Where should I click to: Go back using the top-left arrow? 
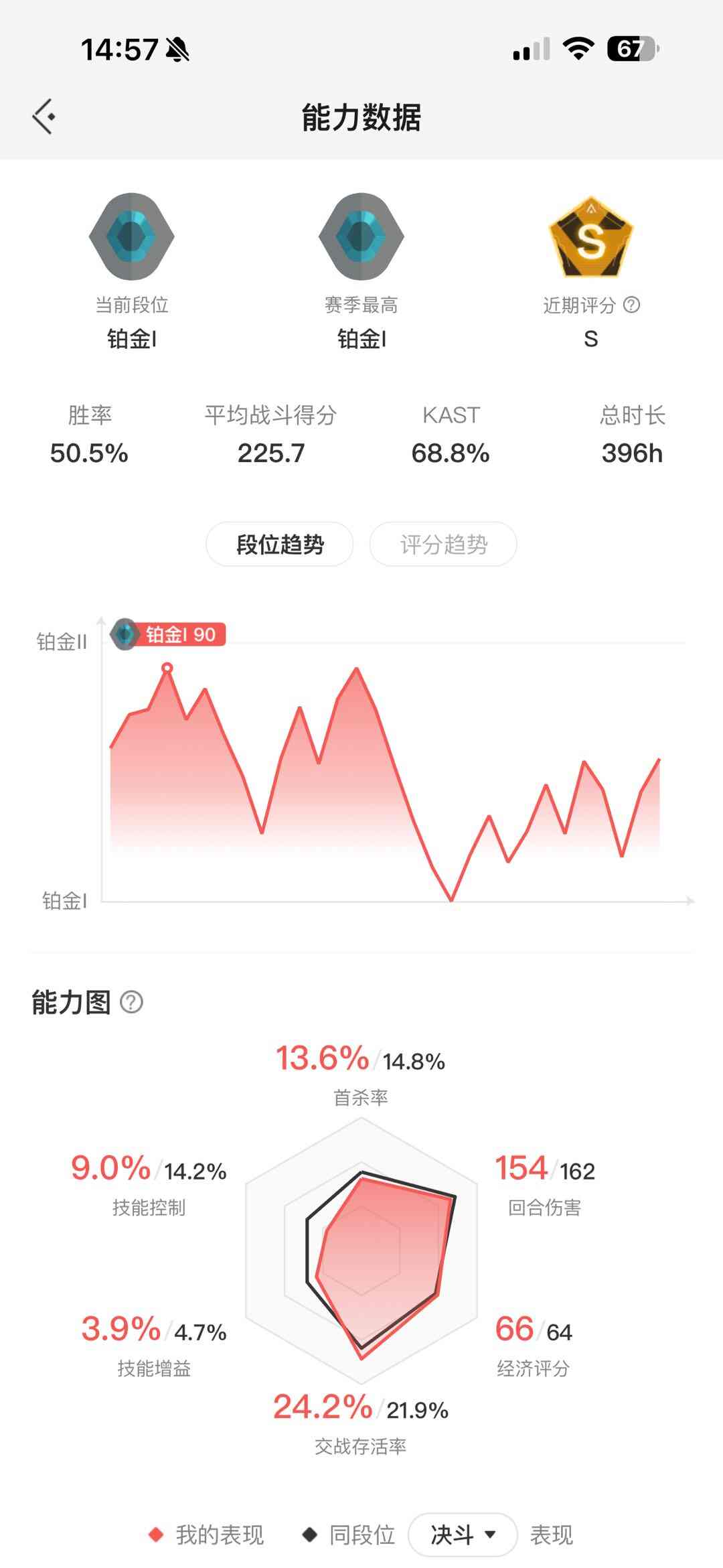pyautogui.click(x=44, y=117)
